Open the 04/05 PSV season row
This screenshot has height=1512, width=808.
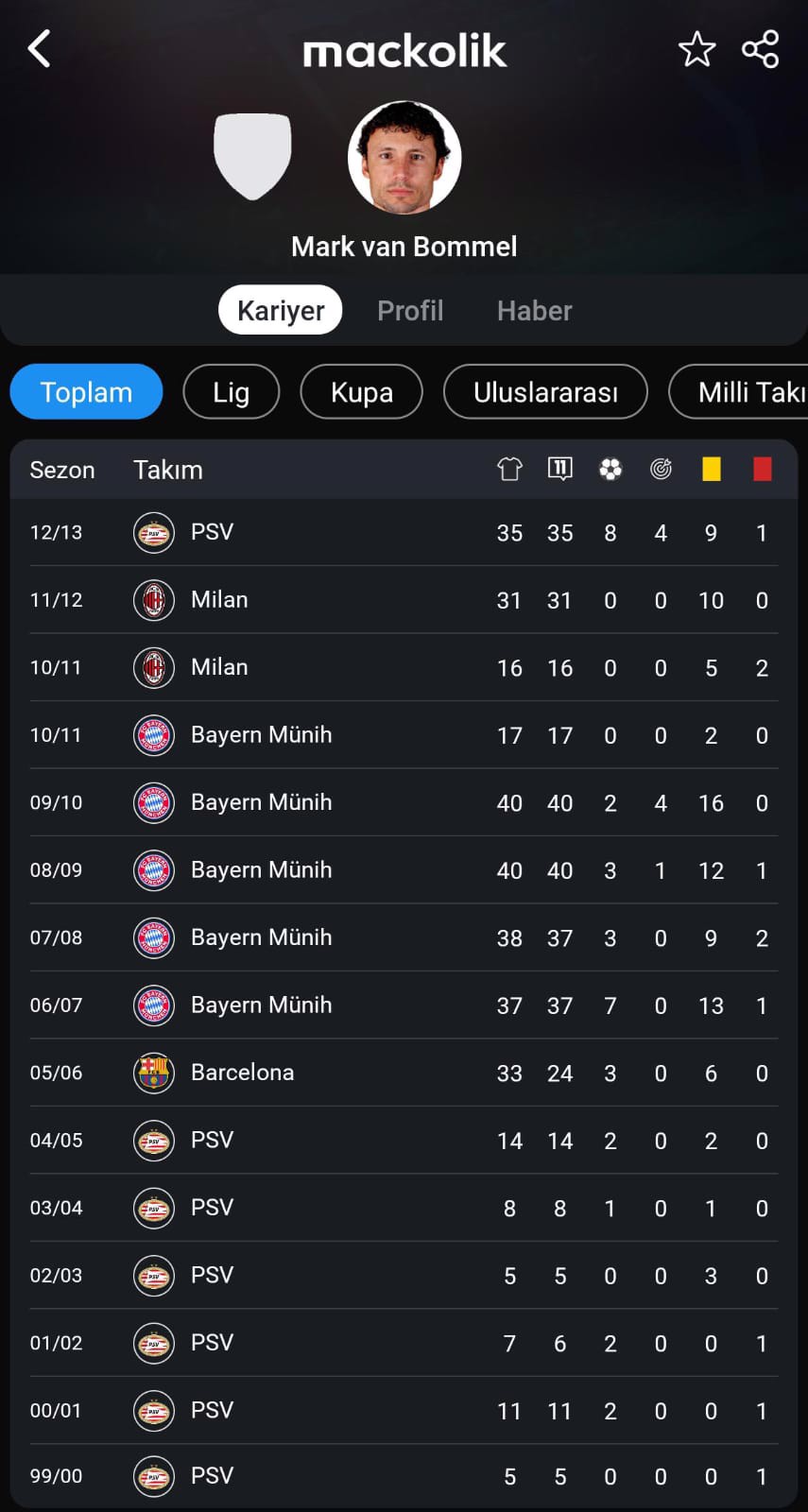point(404,1141)
